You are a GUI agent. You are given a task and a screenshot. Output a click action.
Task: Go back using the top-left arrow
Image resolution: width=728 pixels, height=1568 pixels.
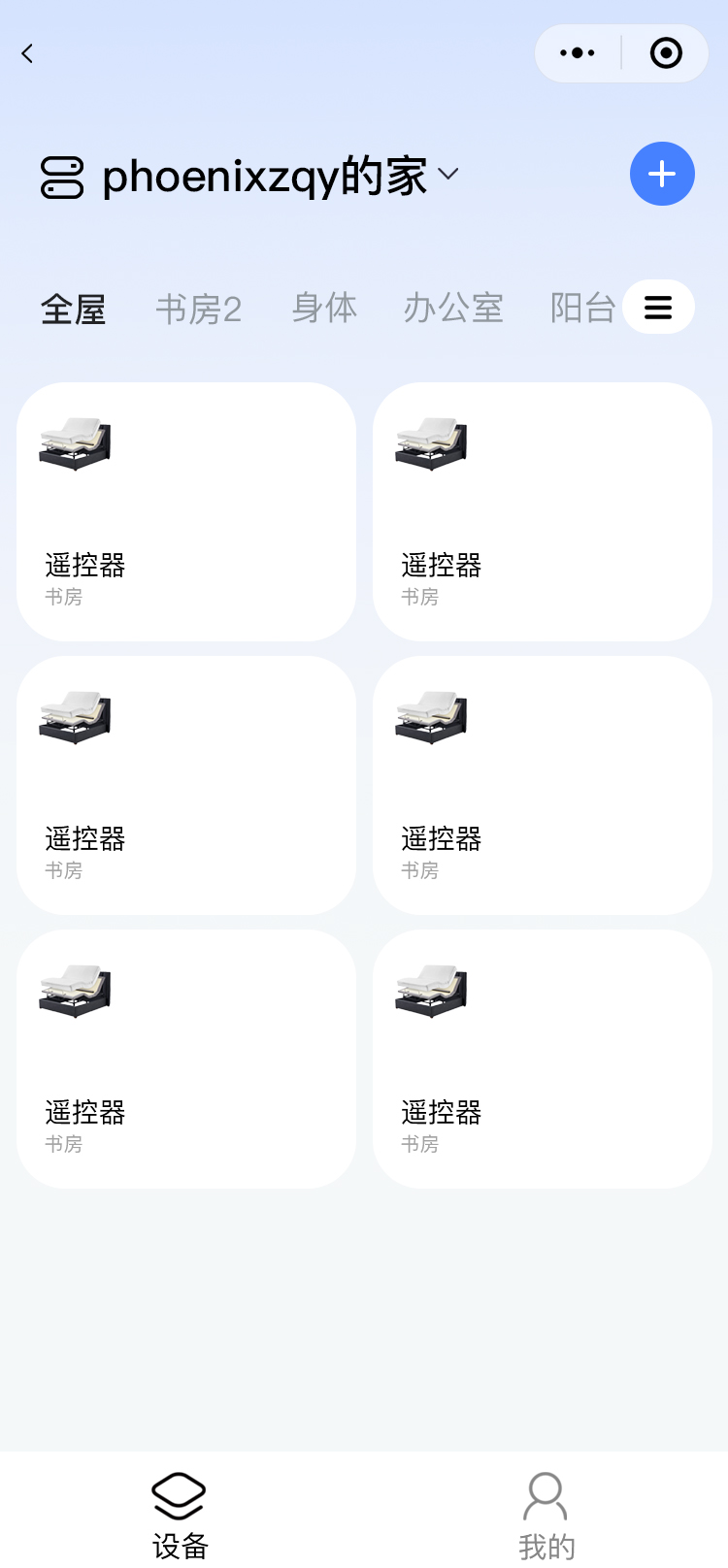(27, 53)
